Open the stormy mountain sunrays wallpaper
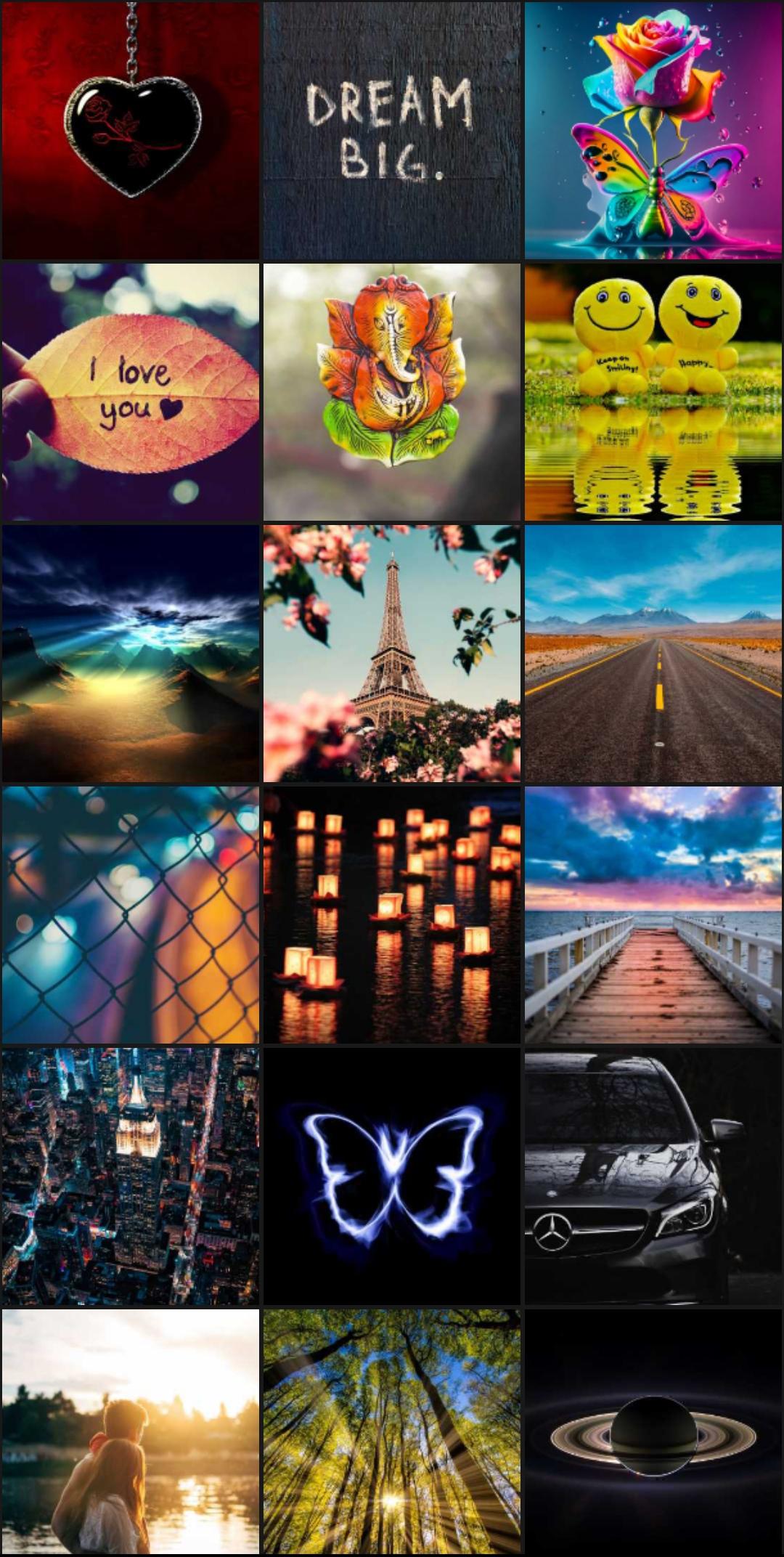 coord(131,654)
